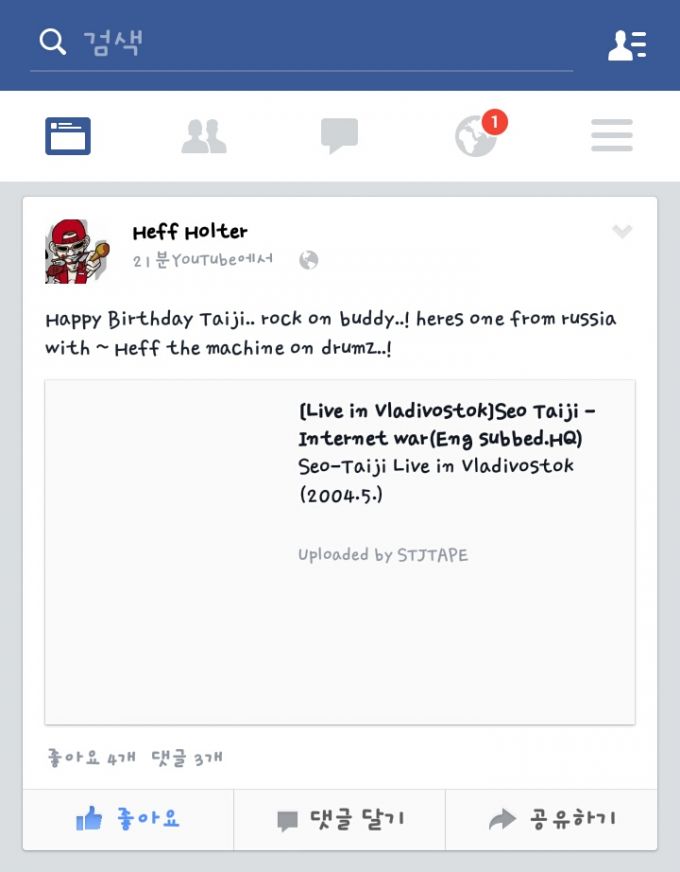Open the friends list icon in header
Screen dimensions: 680x872
click(627, 44)
